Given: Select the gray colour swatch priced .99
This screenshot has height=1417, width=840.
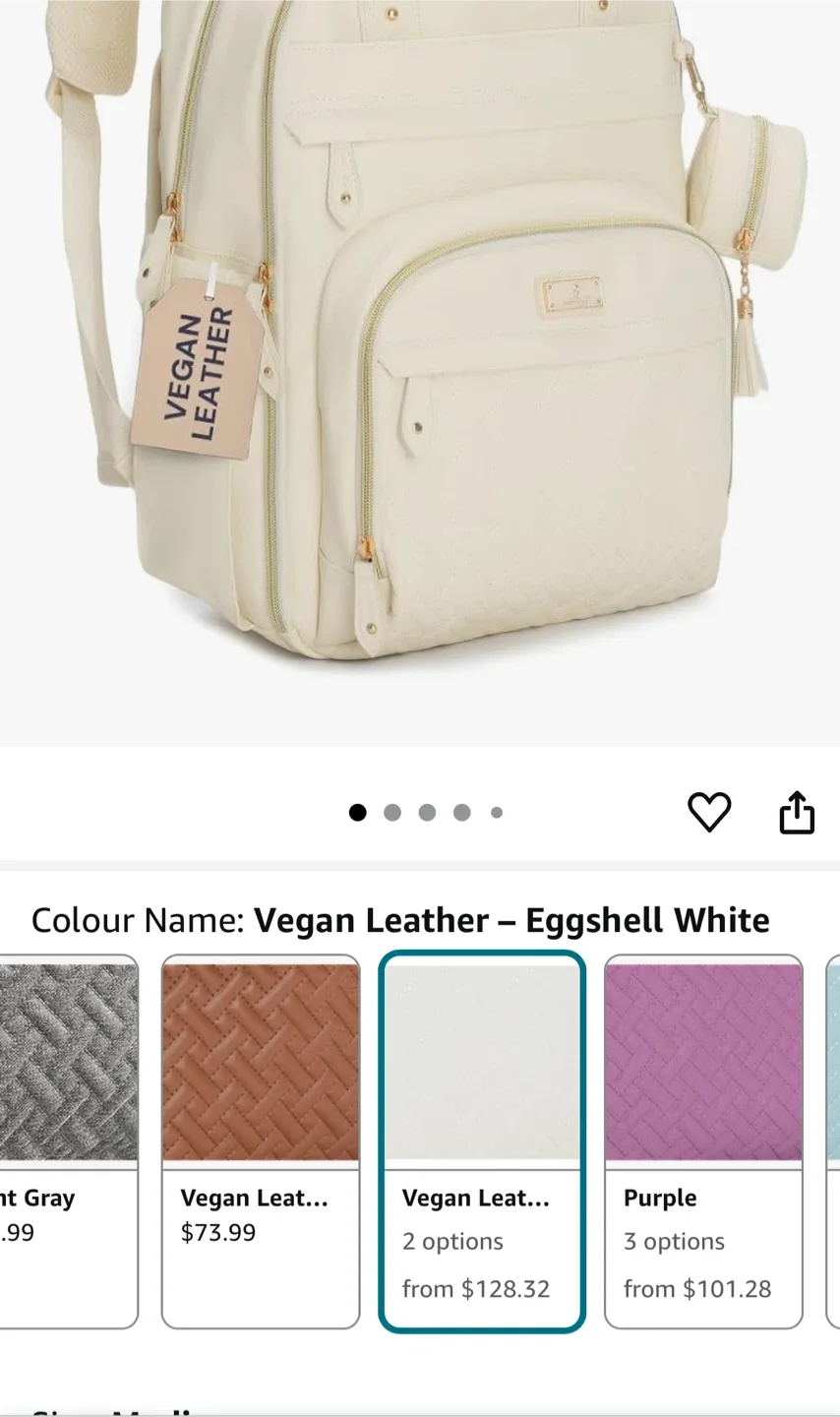Looking at the screenshot, I should [x=67, y=1141].
